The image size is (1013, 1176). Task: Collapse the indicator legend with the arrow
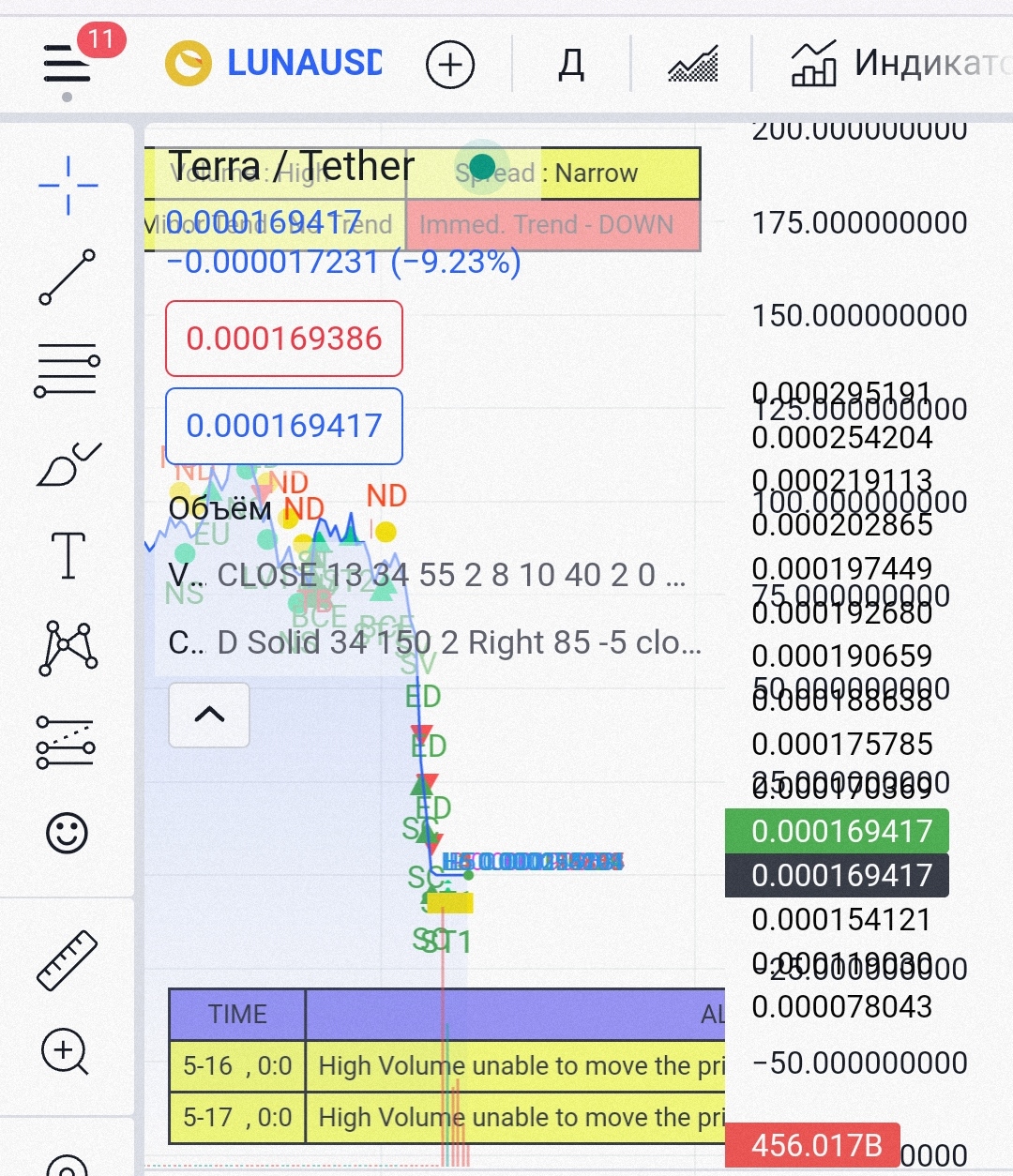click(x=209, y=715)
